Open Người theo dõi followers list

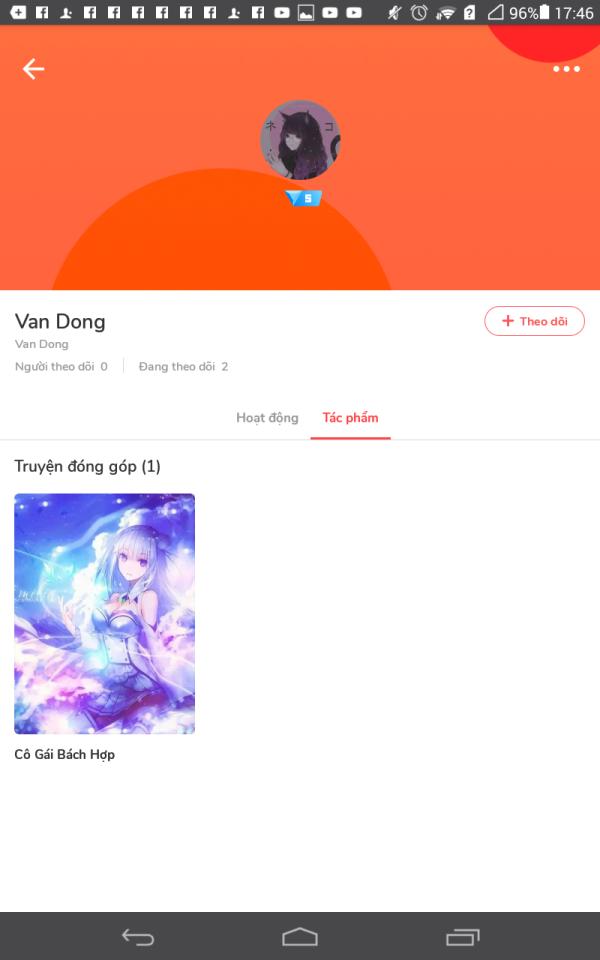point(61,367)
